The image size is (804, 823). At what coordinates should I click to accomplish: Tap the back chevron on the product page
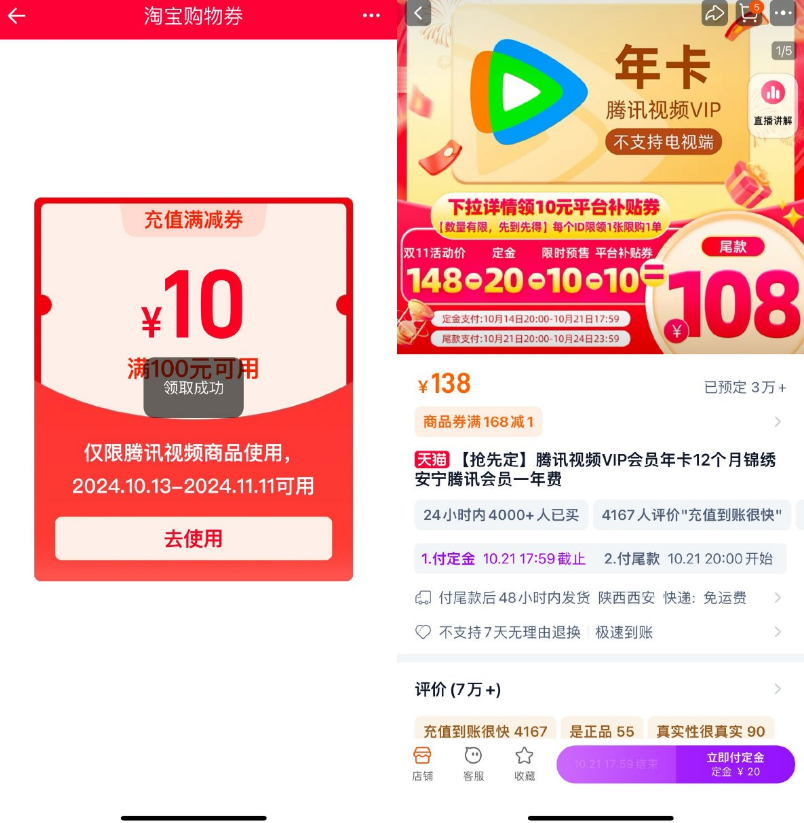pos(418,13)
